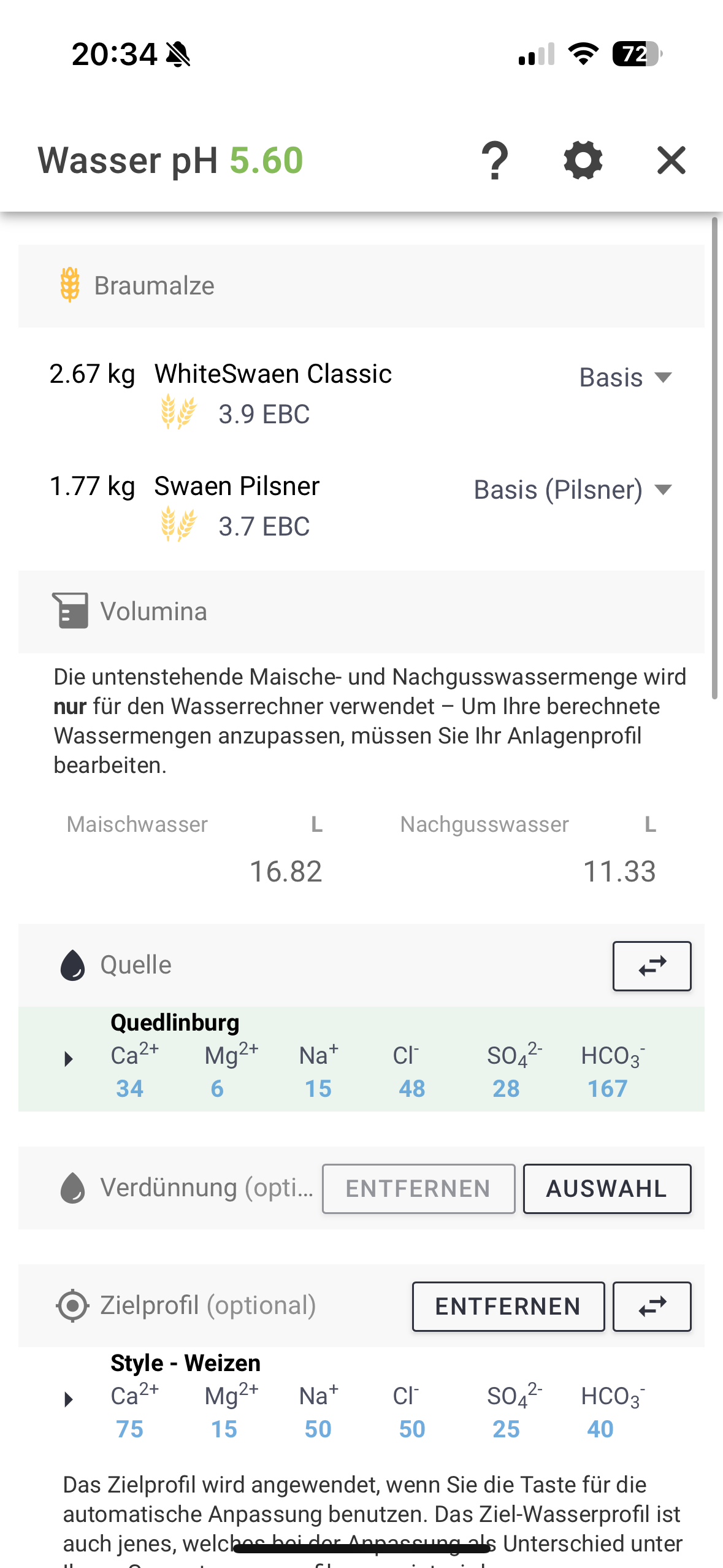Close the Wasser pH dialog
The width and height of the screenshot is (723, 1568).
671,161
